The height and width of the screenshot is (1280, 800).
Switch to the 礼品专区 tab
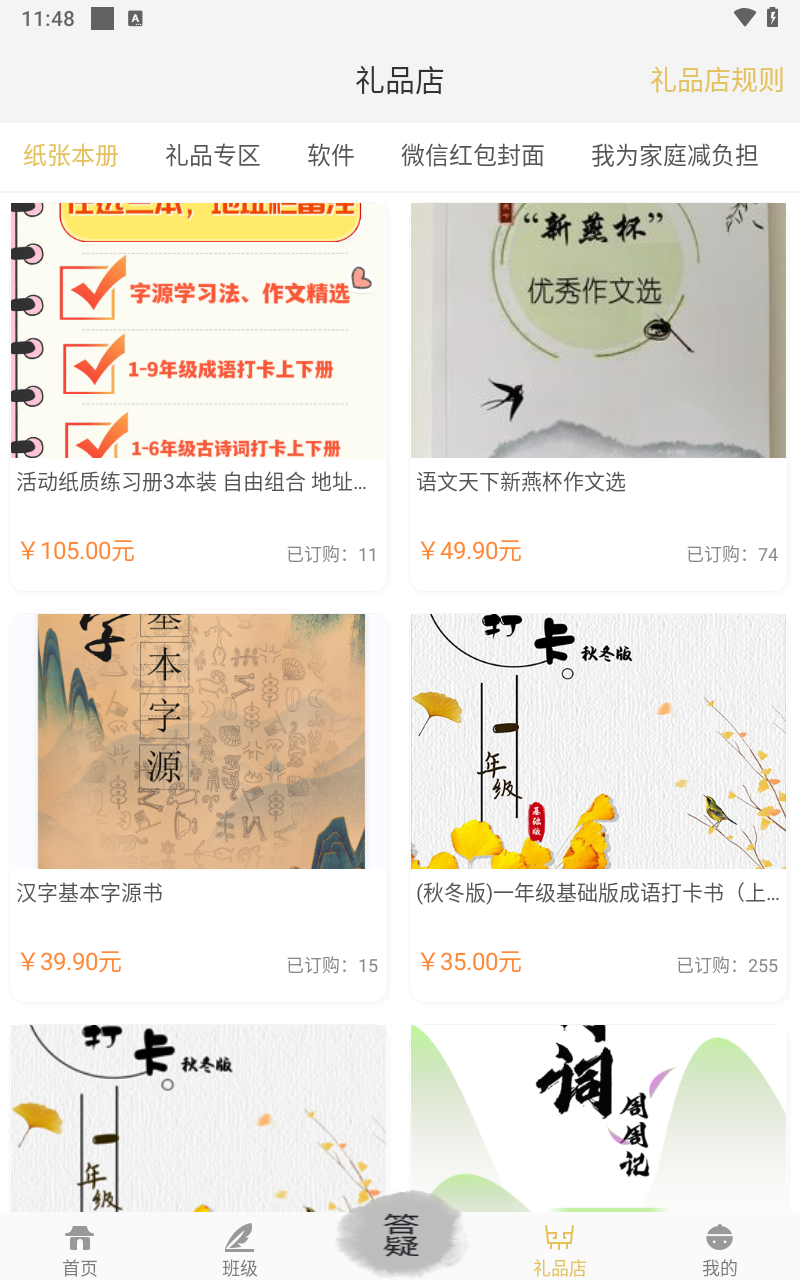coord(213,155)
